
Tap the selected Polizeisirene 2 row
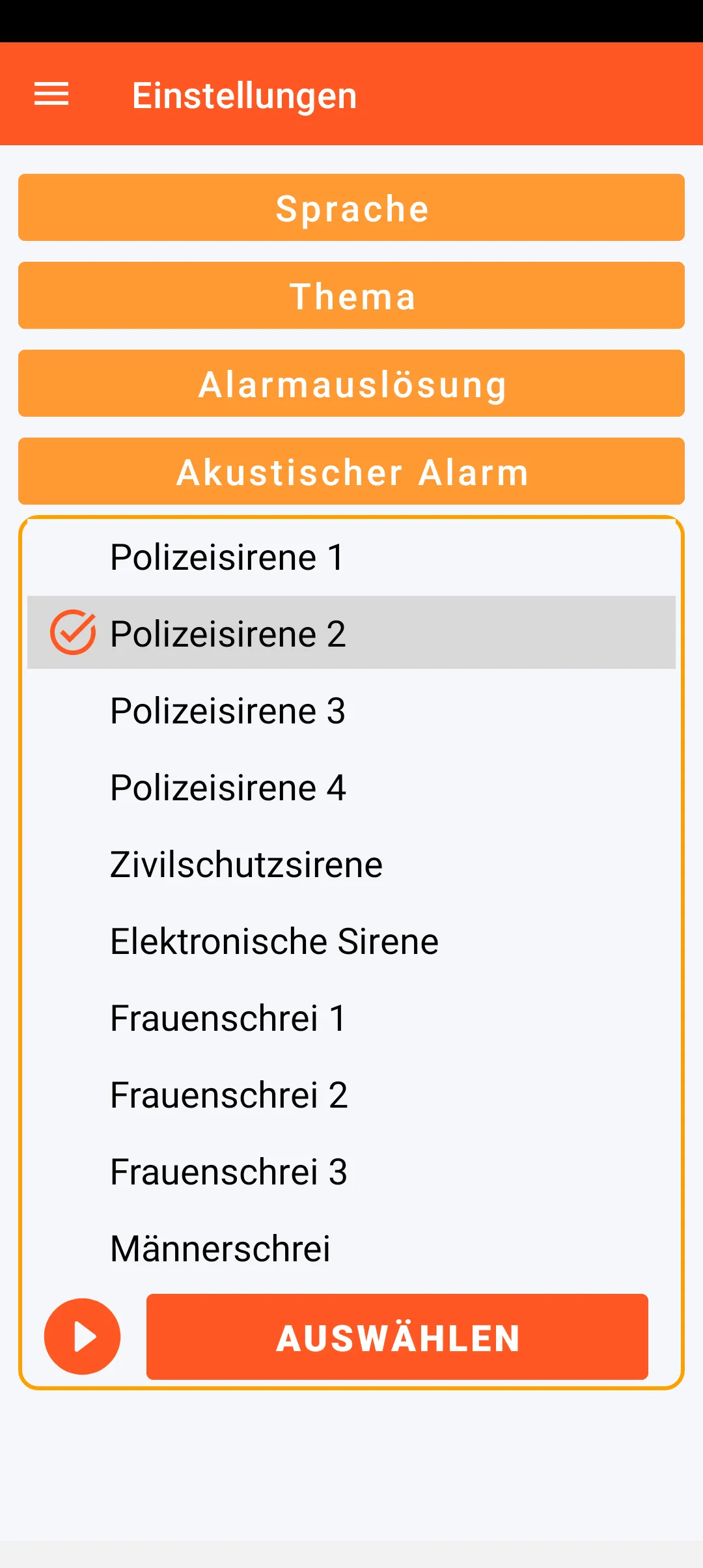351,634
